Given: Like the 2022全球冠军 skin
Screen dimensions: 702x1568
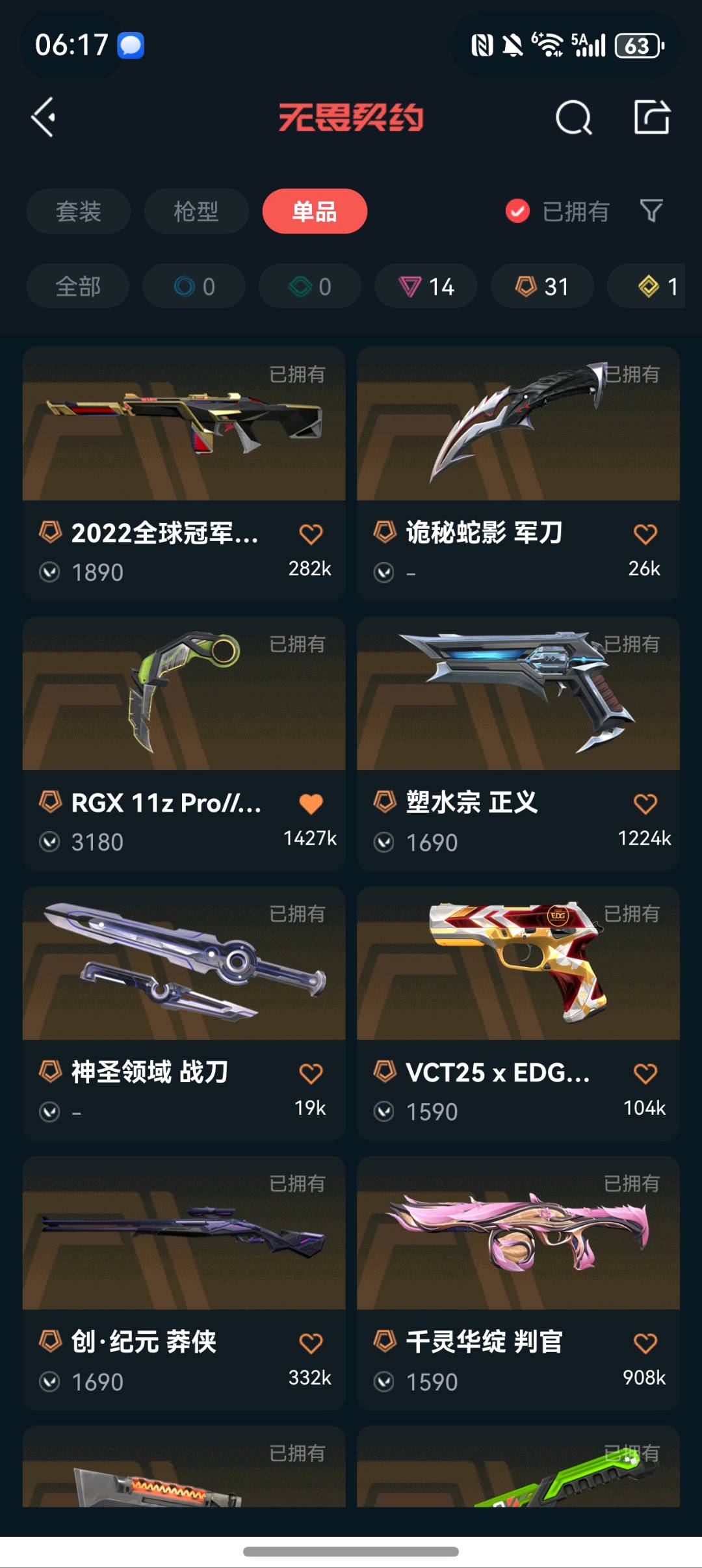Looking at the screenshot, I should (x=311, y=534).
